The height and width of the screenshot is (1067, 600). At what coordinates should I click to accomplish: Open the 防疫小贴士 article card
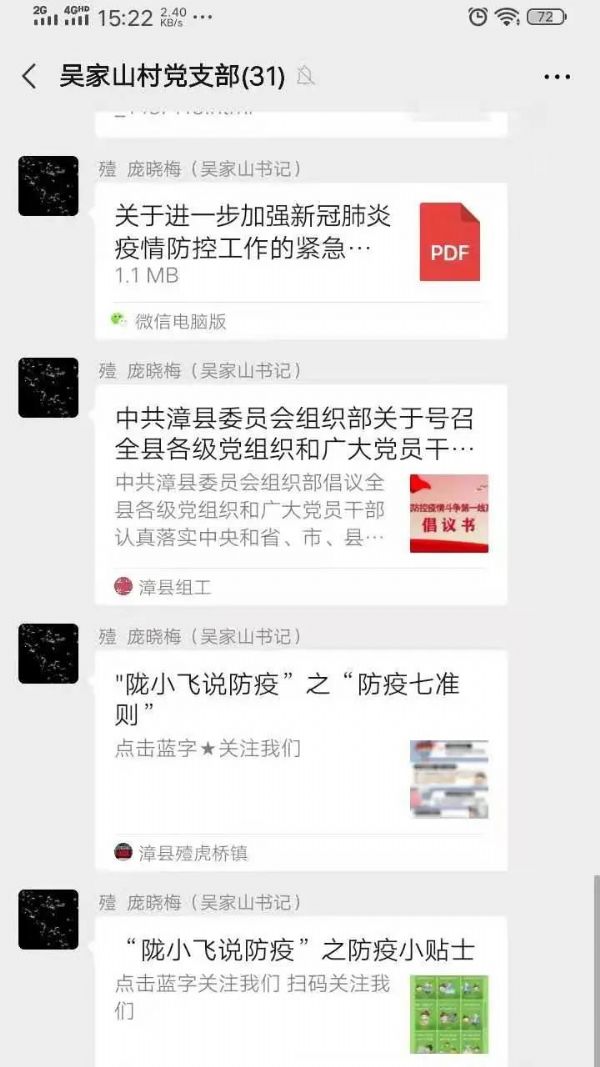coord(300,990)
